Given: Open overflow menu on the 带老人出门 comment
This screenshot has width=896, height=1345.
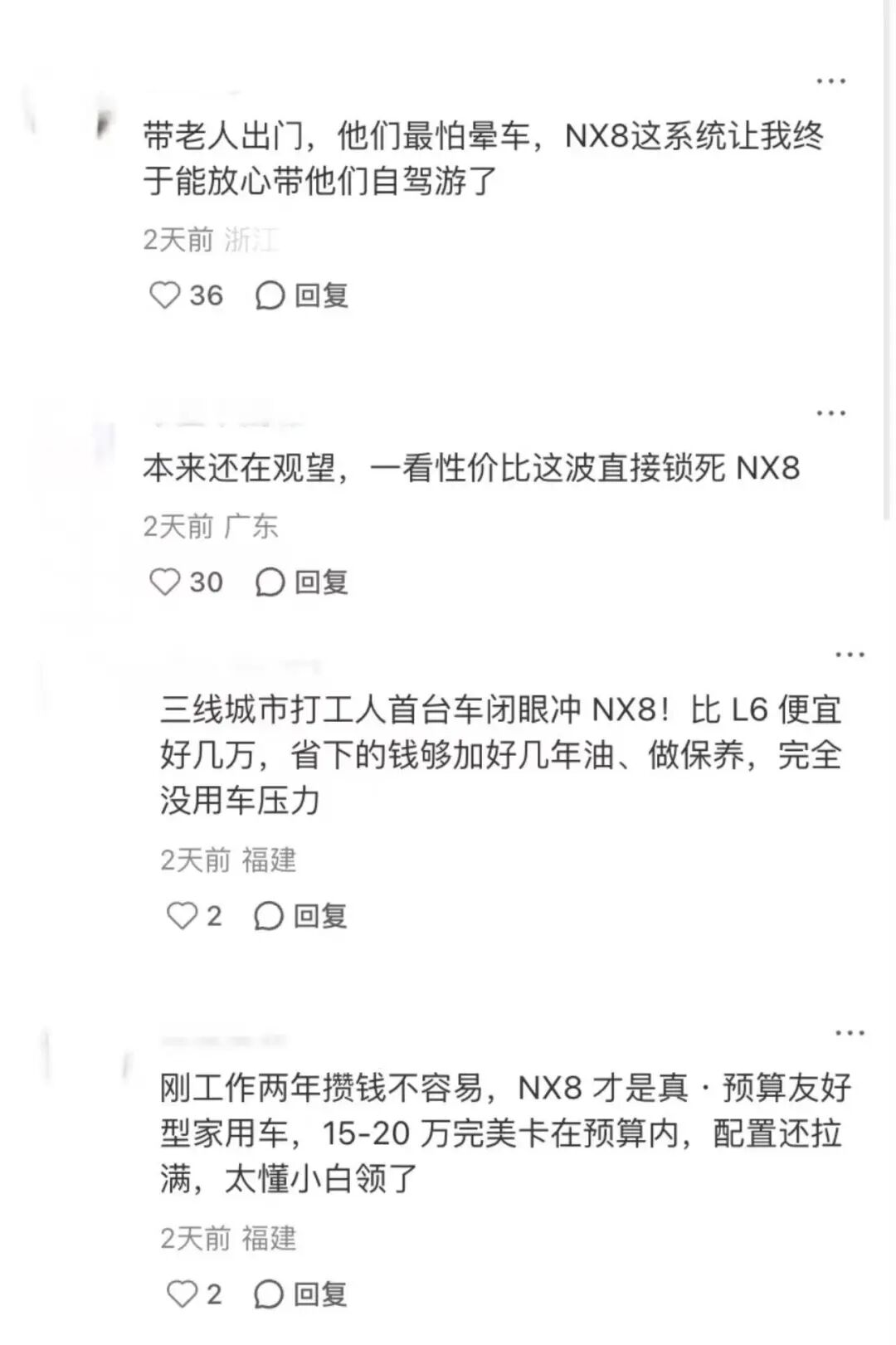Looking at the screenshot, I should pos(830,81).
